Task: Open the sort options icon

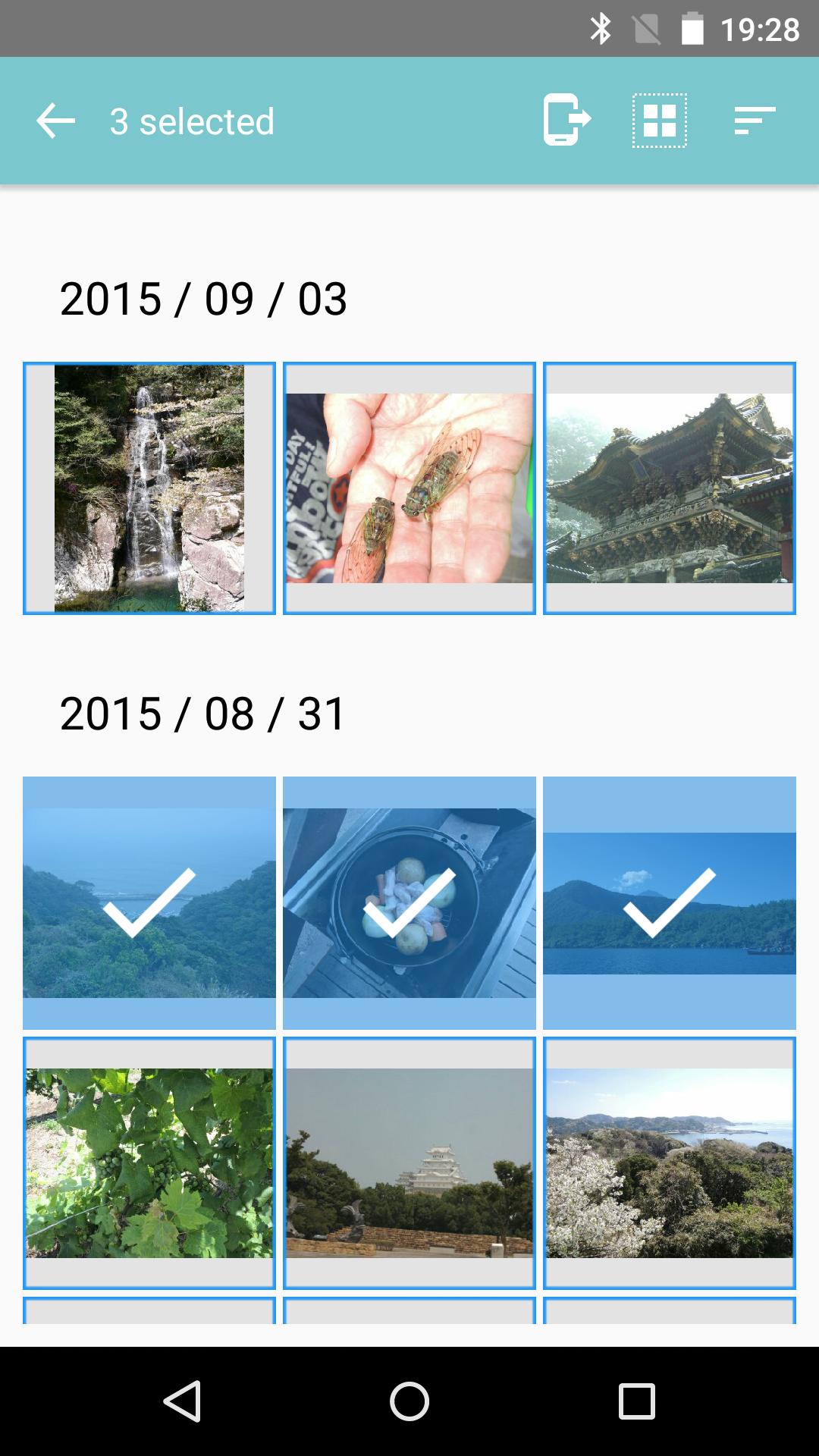Action: point(755,121)
